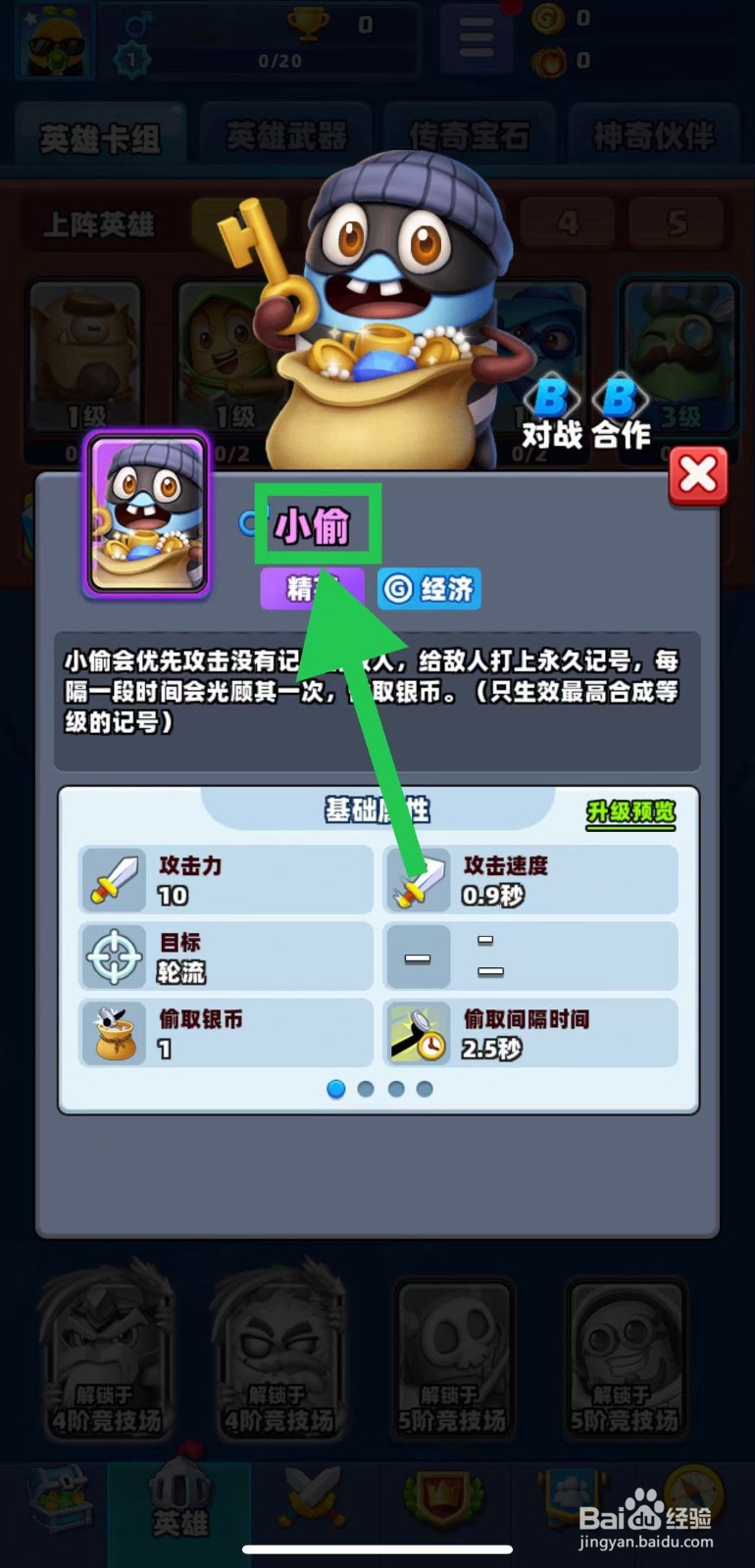Toggle the 精英 rarity tag
Screen dimensions: 755x1568
pyautogui.click(x=312, y=588)
